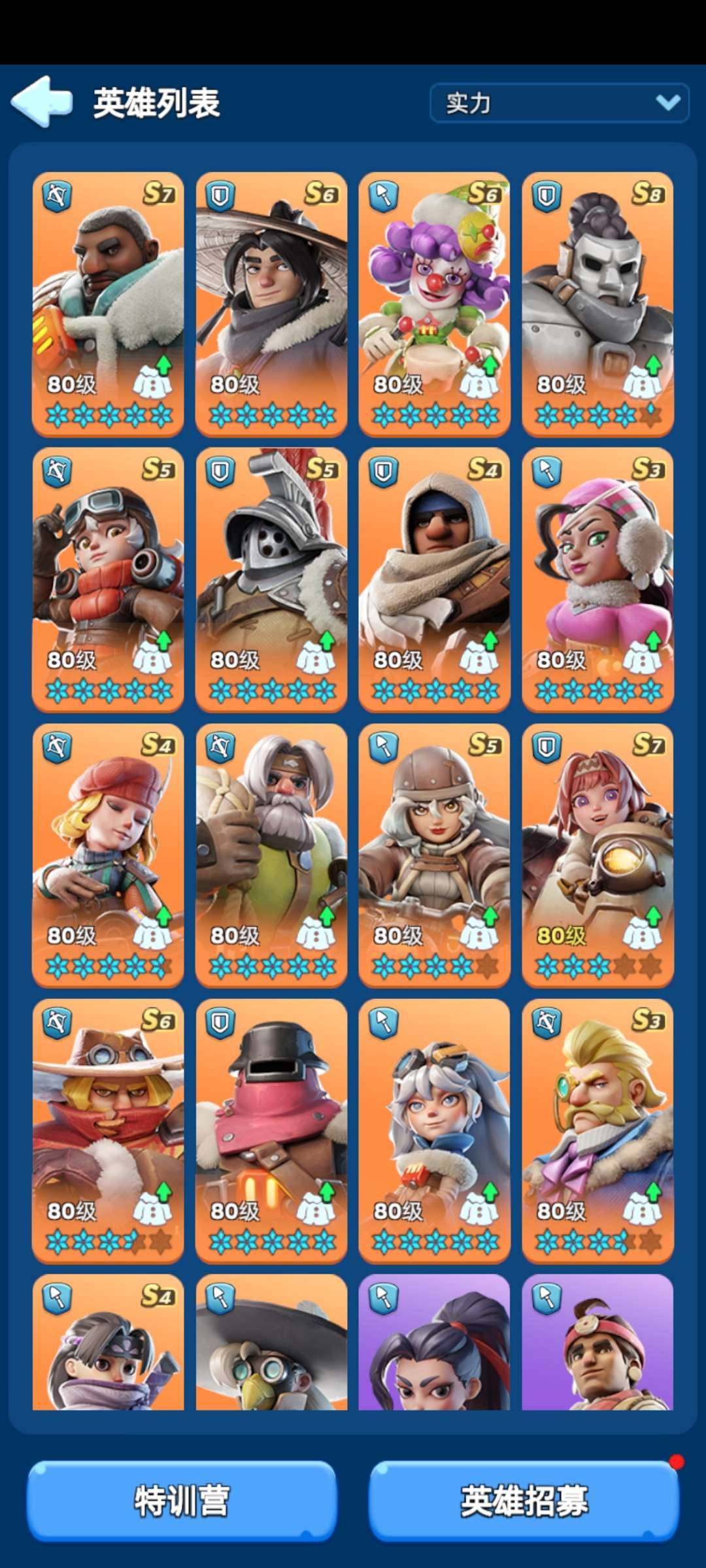Open the pink earmuffs hero card

(x=597, y=580)
